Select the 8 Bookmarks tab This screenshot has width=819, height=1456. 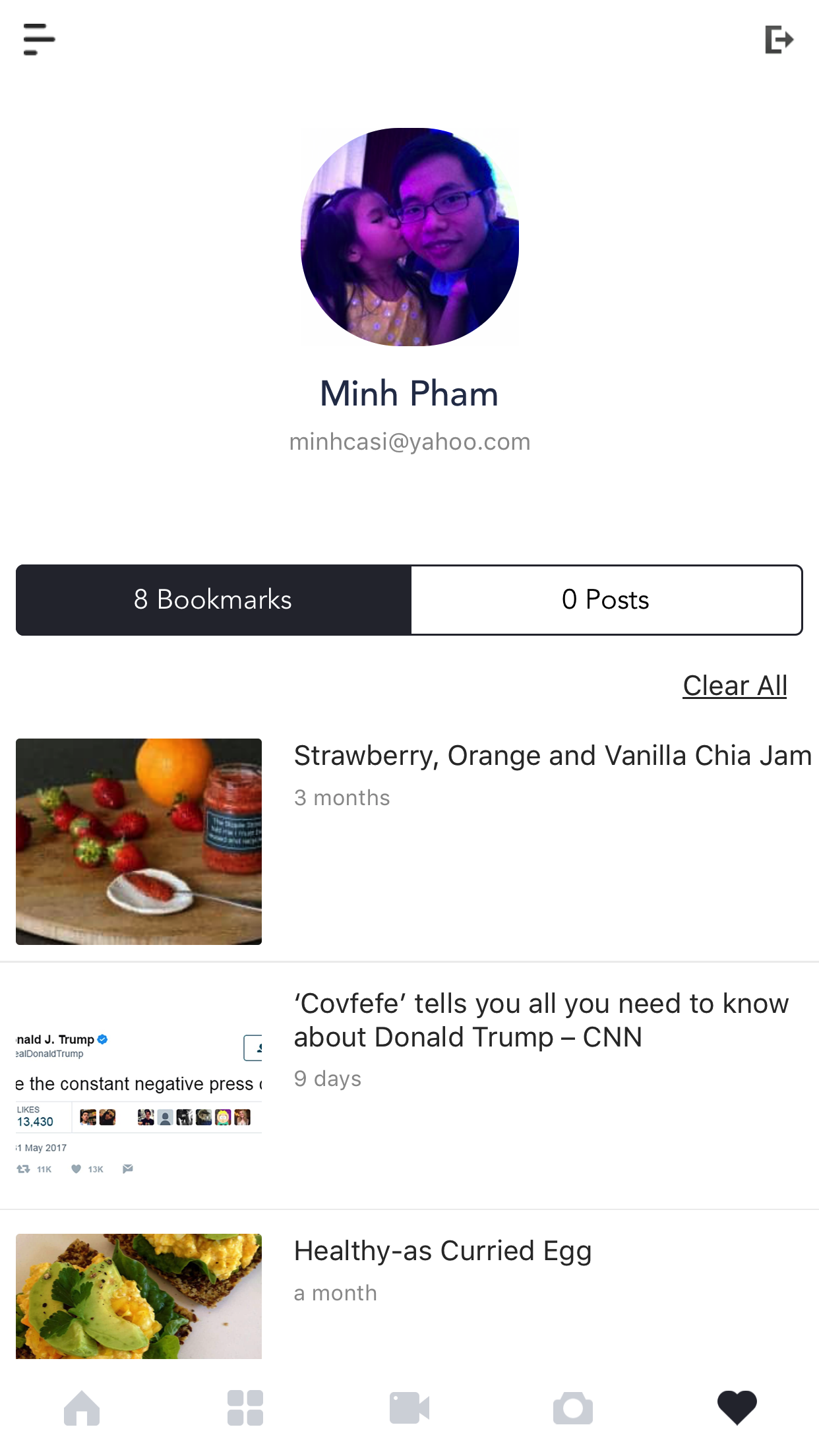(x=214, y=600)
